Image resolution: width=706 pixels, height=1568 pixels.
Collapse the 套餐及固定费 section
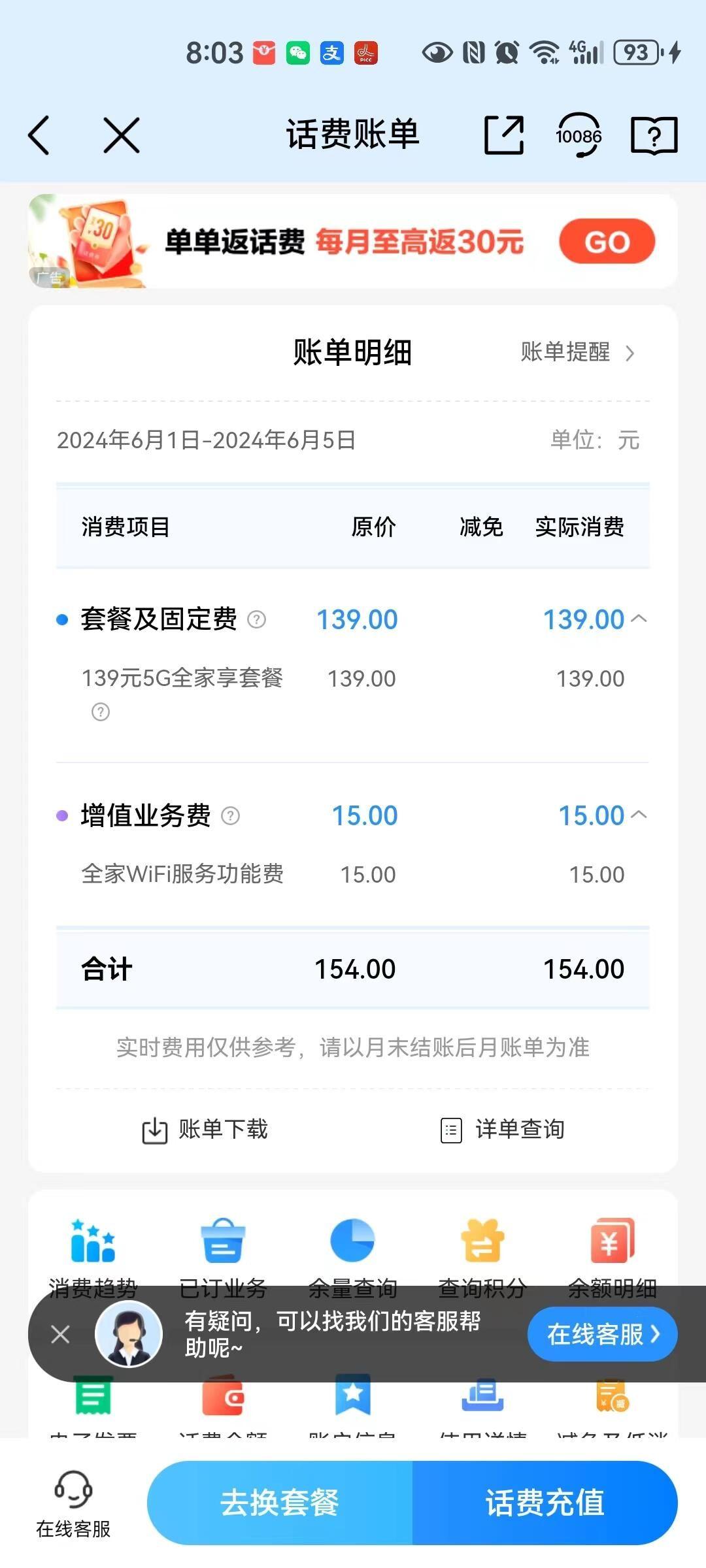click(x=639, y=619)
